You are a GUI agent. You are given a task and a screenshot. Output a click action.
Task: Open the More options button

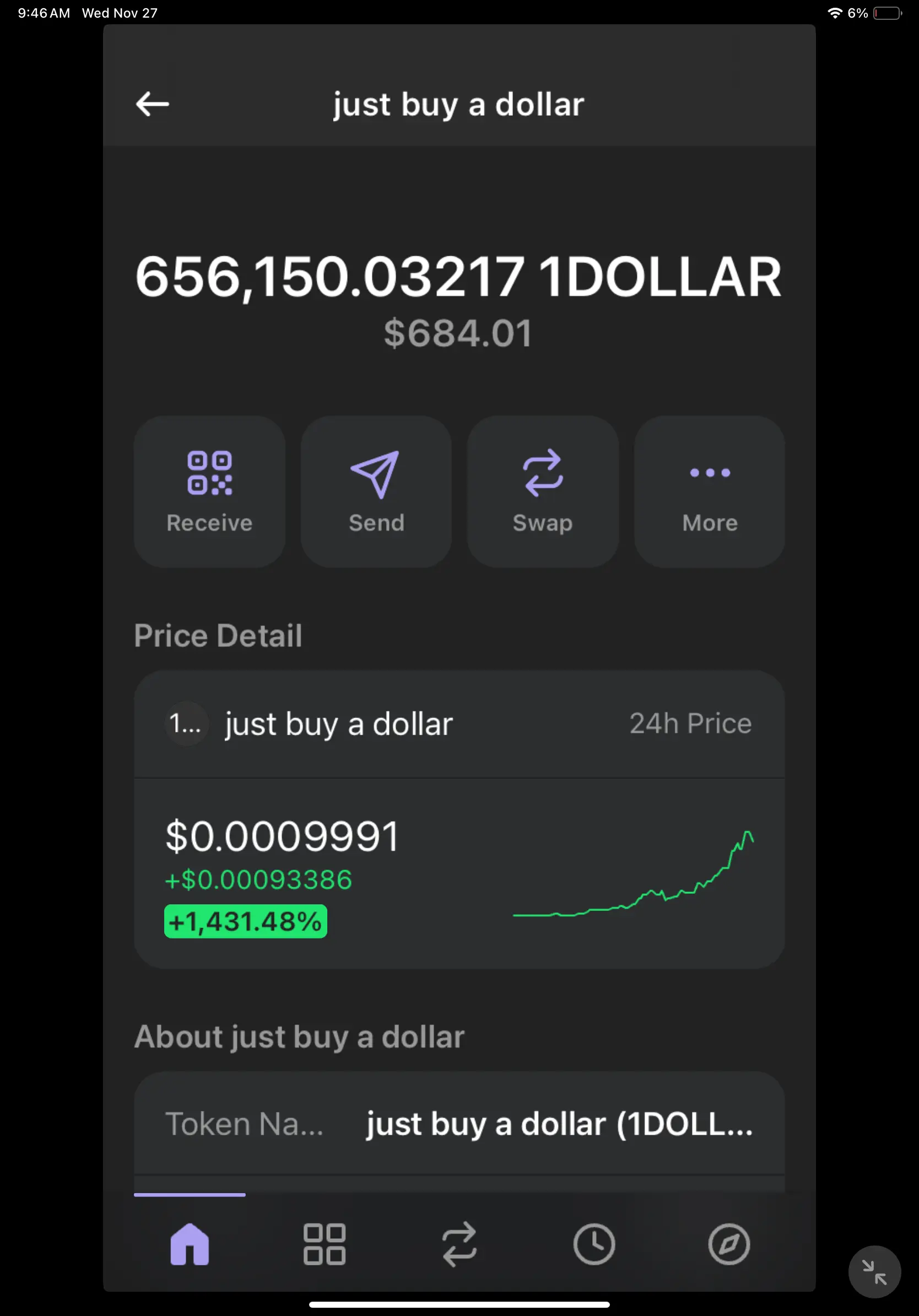pos(709,491)
